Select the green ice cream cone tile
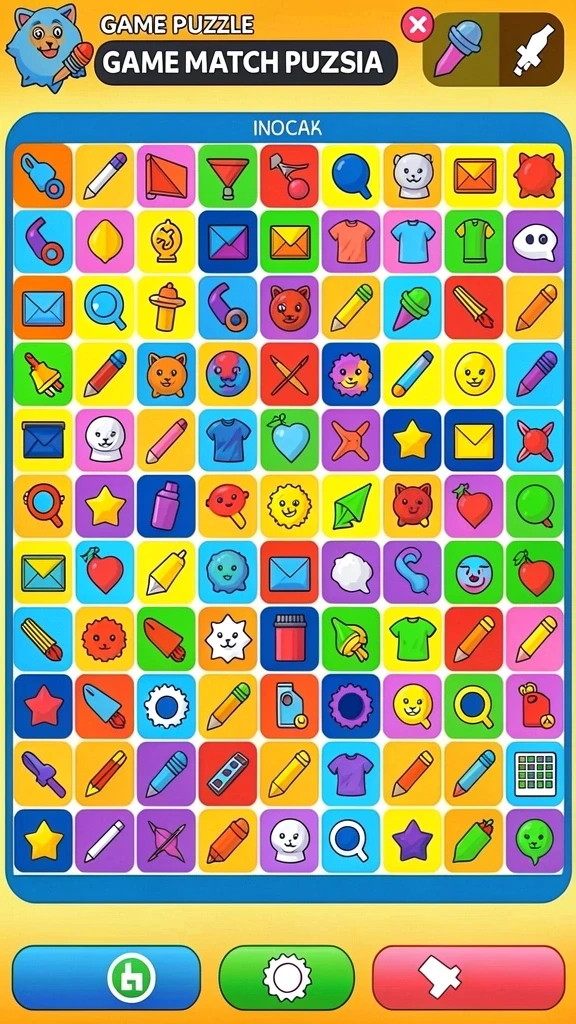This screenshot has width=576, height=1024. tap(412, 308)
